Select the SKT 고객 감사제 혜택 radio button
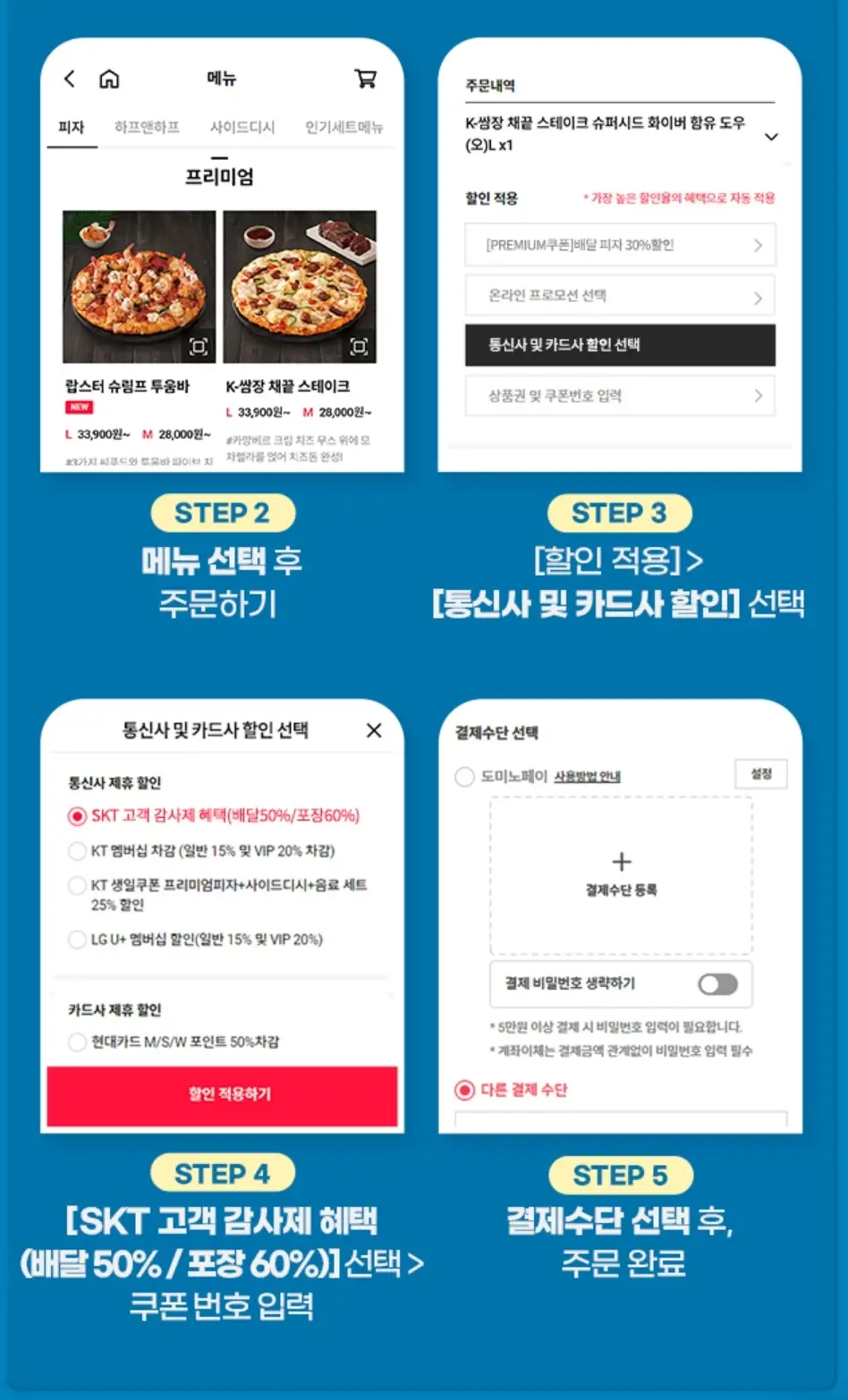 77,816
